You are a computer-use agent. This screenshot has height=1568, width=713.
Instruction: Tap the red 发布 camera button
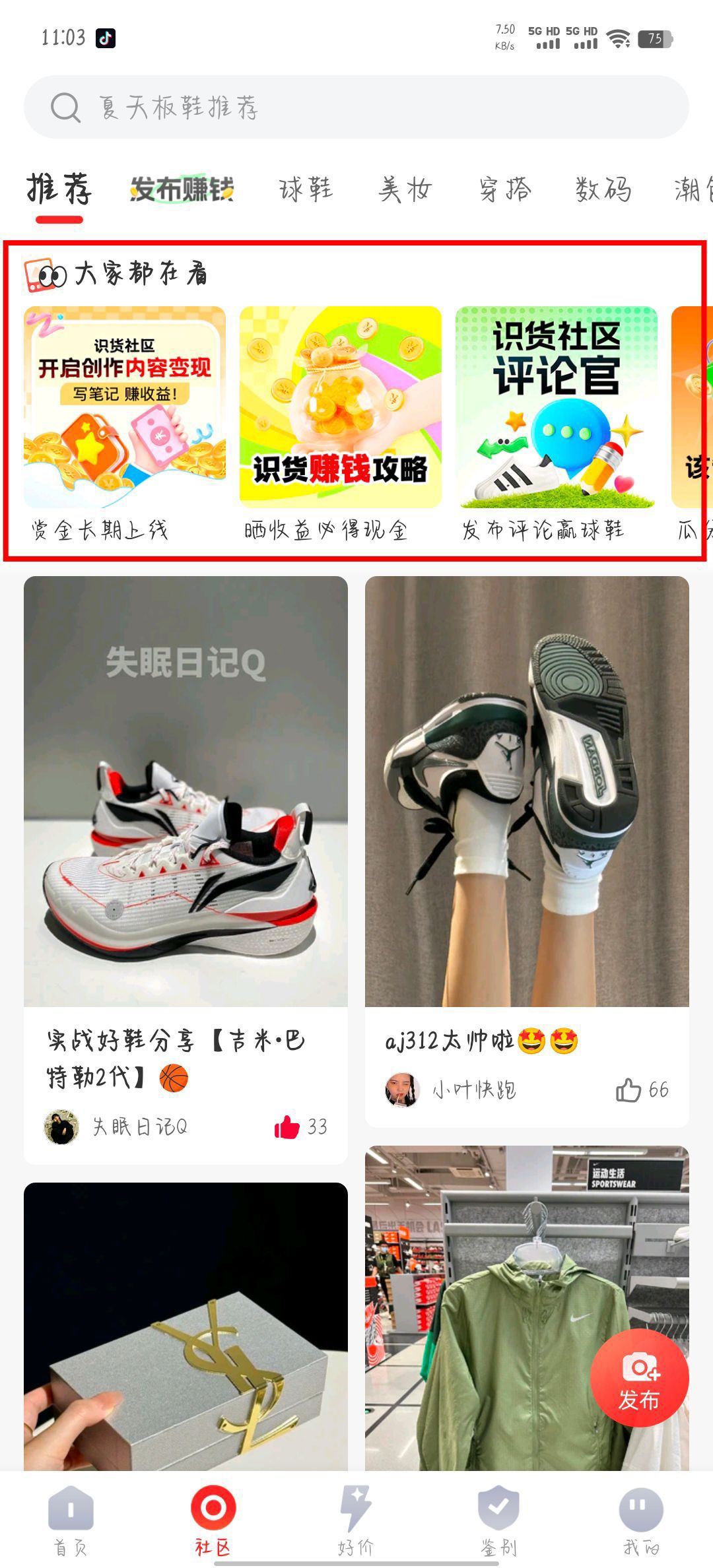pos(639,1378)
